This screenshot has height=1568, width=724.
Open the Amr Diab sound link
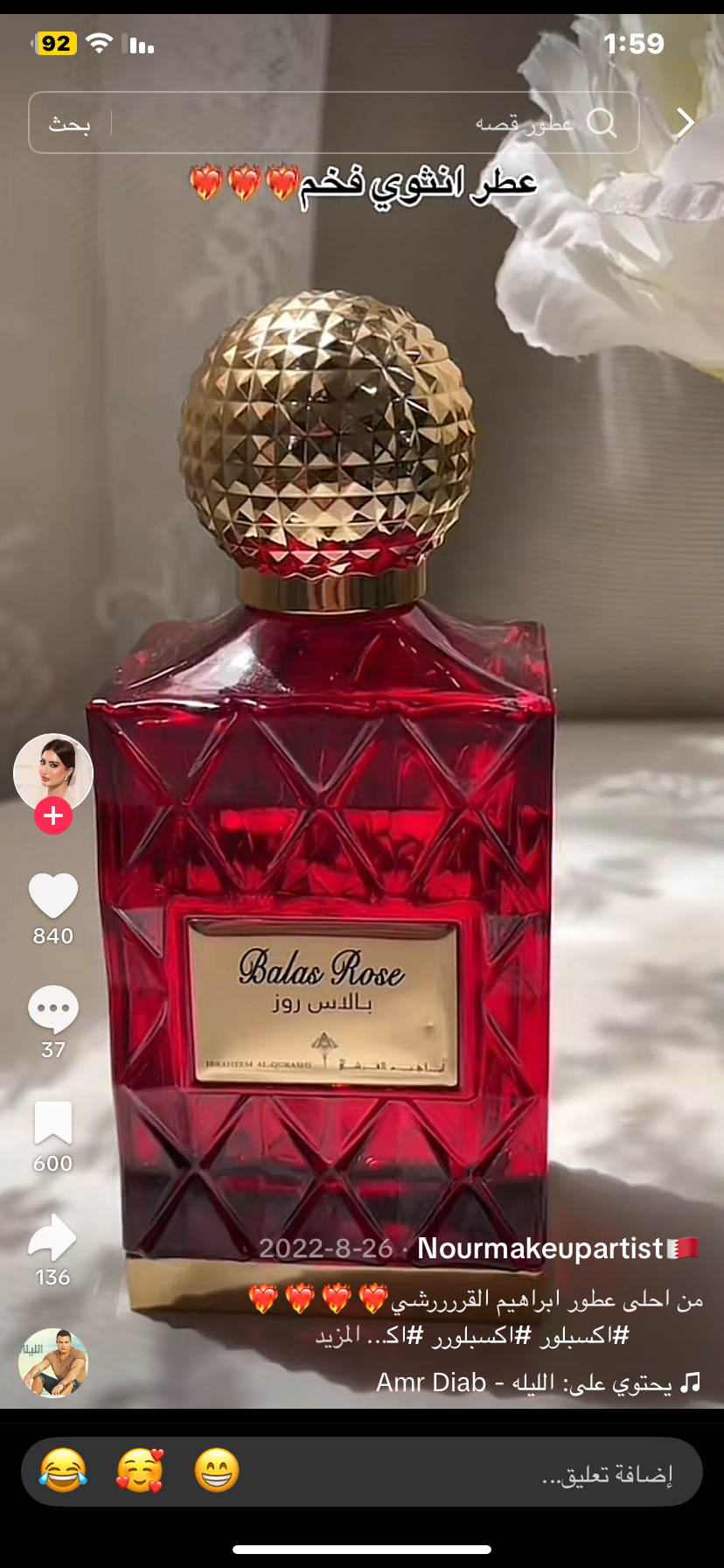525,1382
